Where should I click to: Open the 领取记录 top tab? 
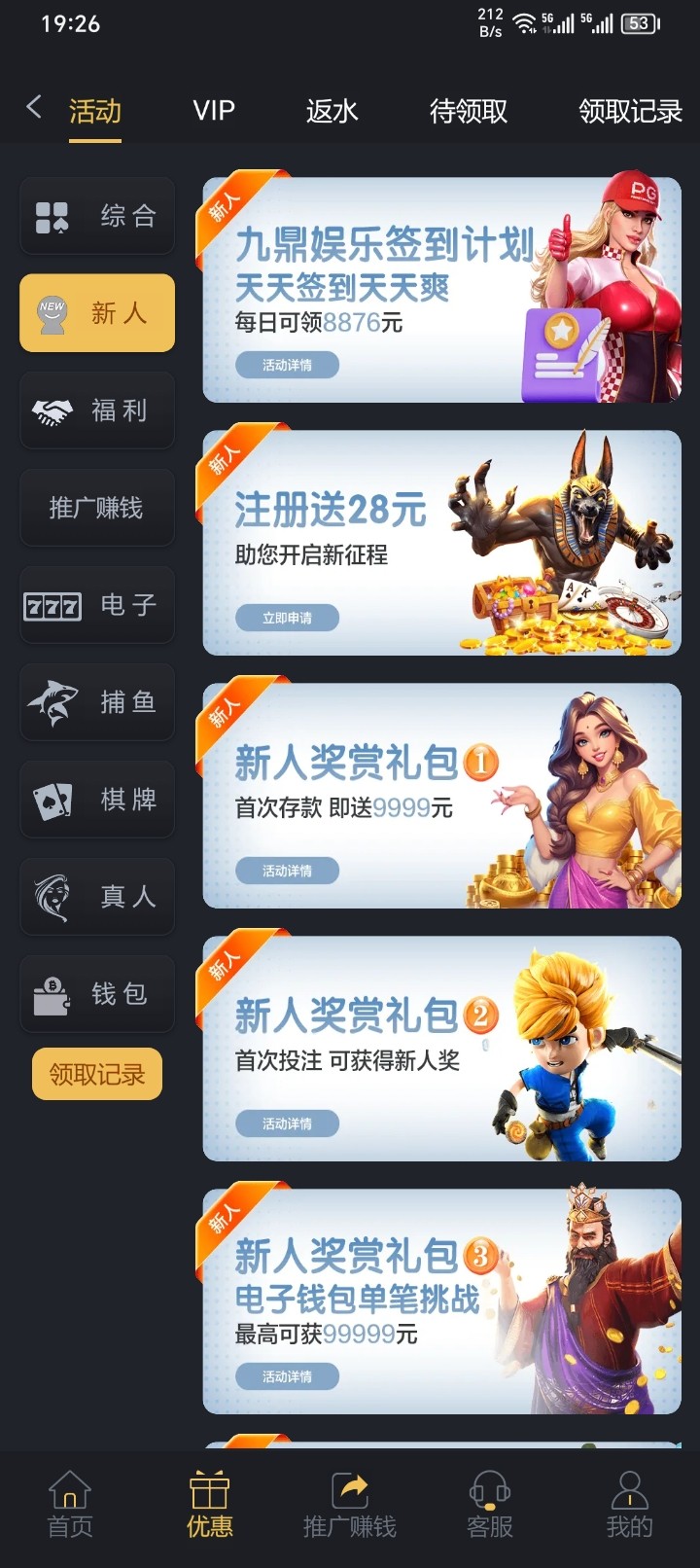coord(630,111)
